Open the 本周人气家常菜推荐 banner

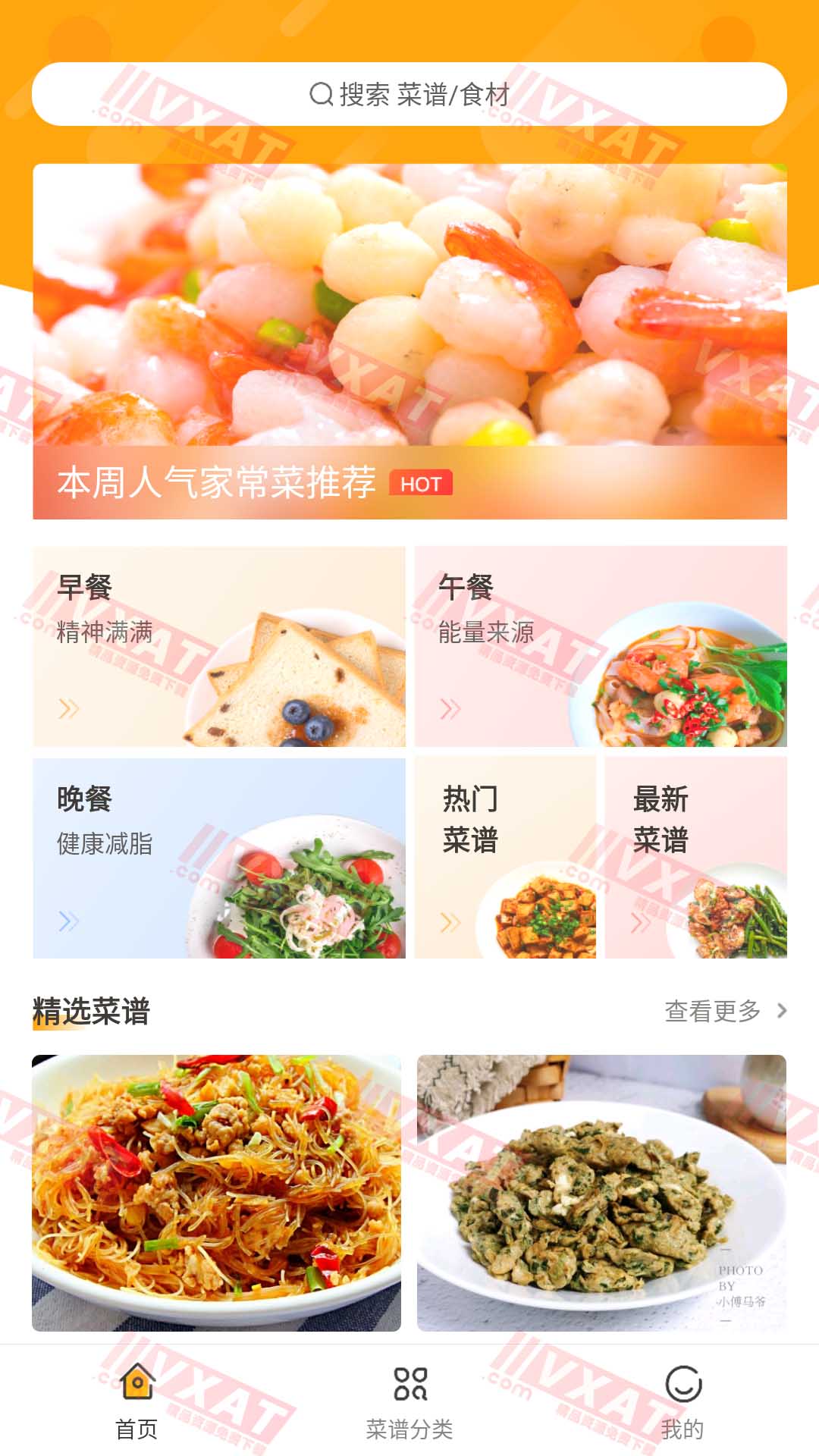(x=409, y=341)
